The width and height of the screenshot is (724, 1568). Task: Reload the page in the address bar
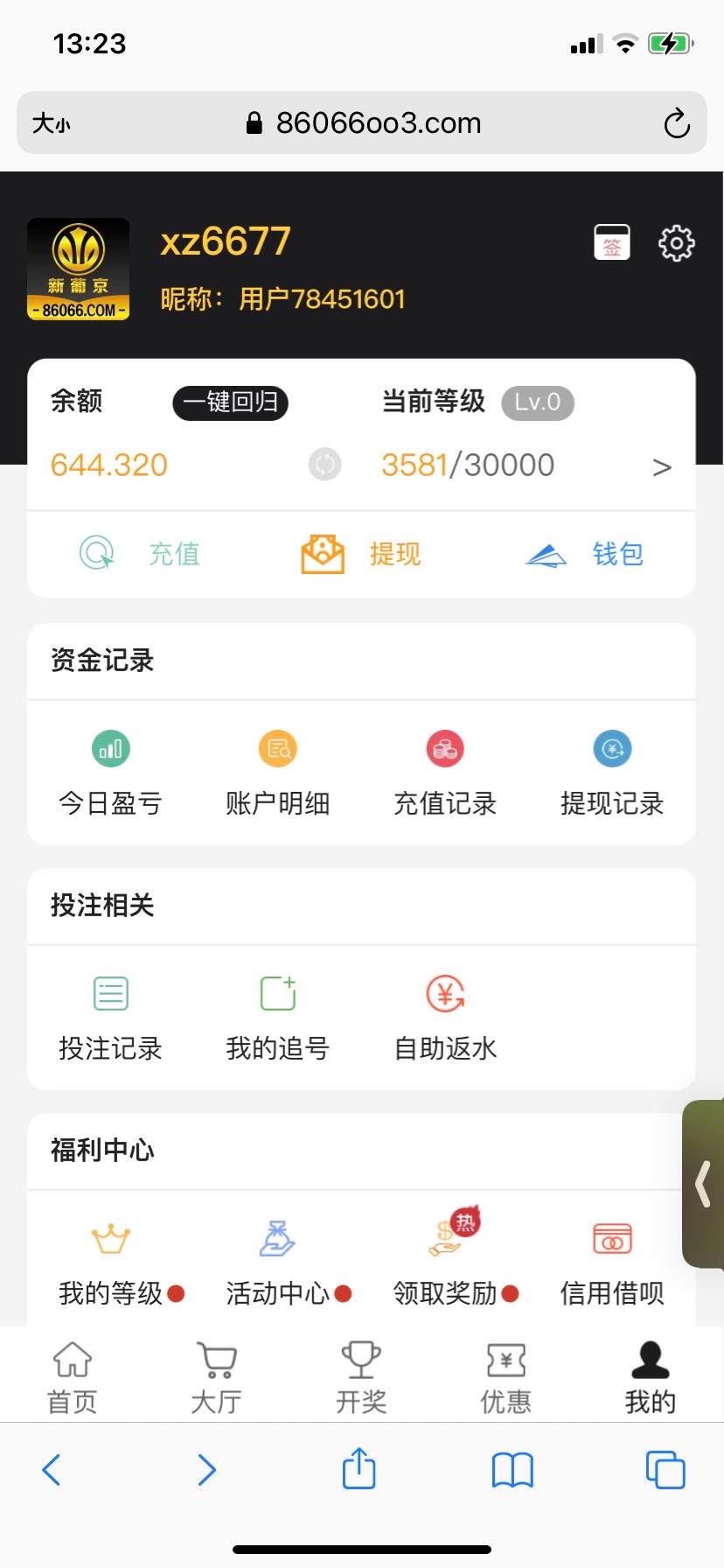[676, 123]
